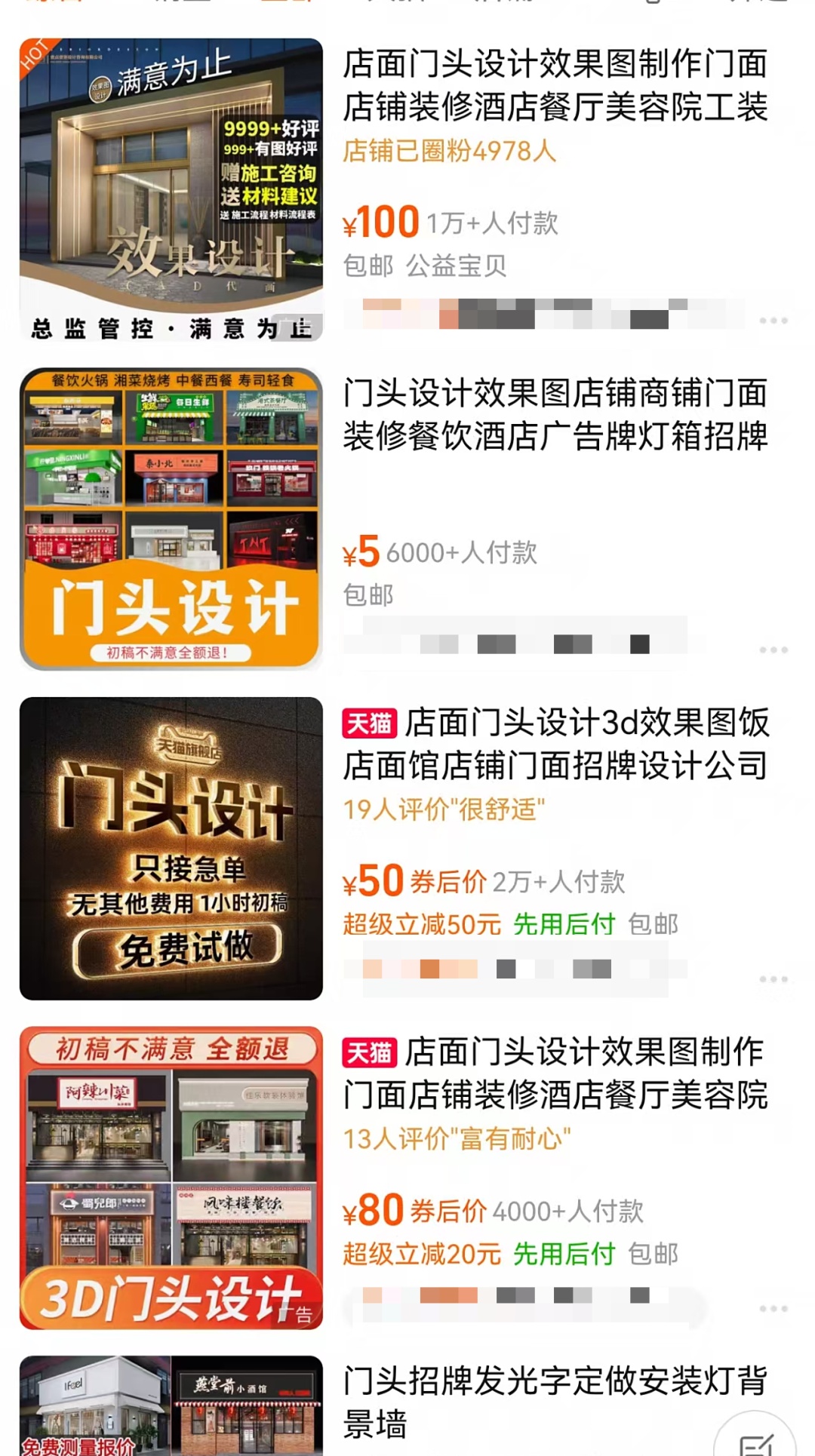Open the 3D门头设计 product thumbnail
This screenshot has height=1456, width=815.
pos(170,1177)
